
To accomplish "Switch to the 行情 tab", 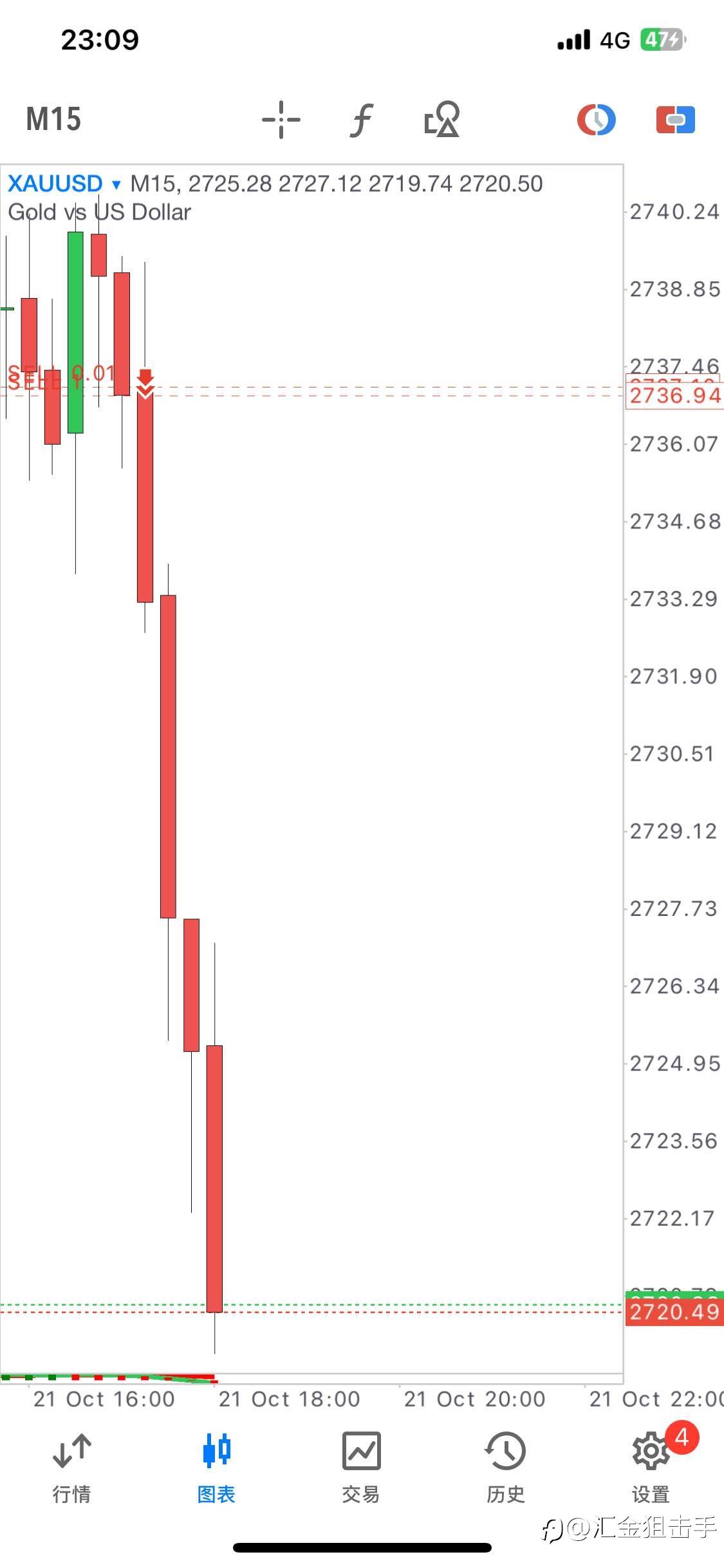I will pos(72,1468).
